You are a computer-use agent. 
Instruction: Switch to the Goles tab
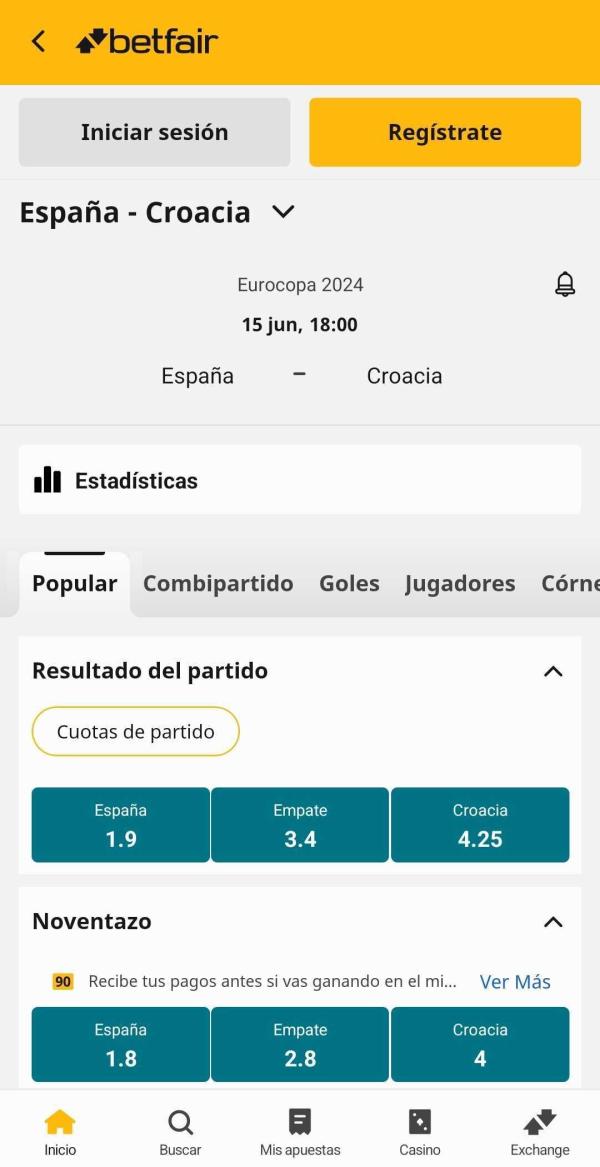coord(349,584)
